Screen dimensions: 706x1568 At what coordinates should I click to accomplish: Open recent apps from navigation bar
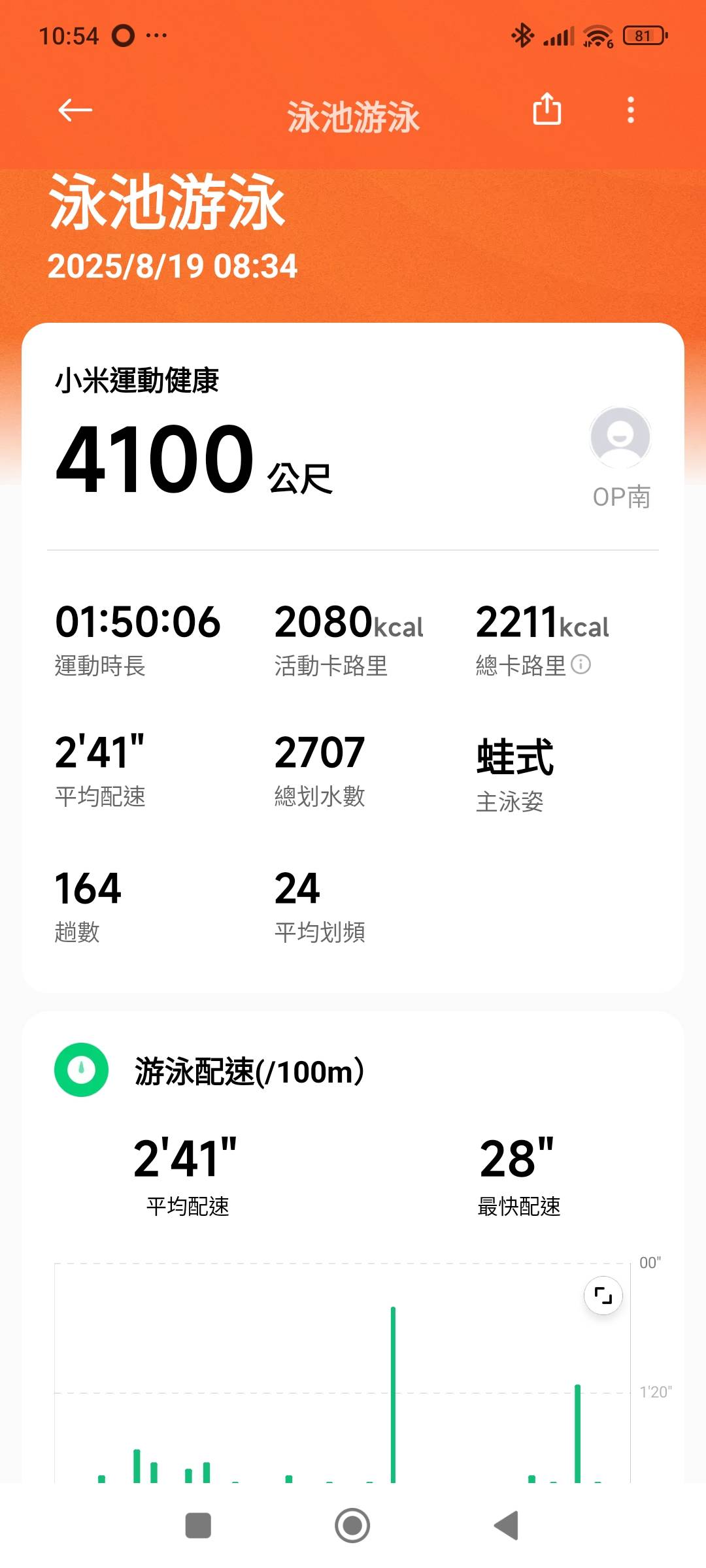[x=198, y=1526]
